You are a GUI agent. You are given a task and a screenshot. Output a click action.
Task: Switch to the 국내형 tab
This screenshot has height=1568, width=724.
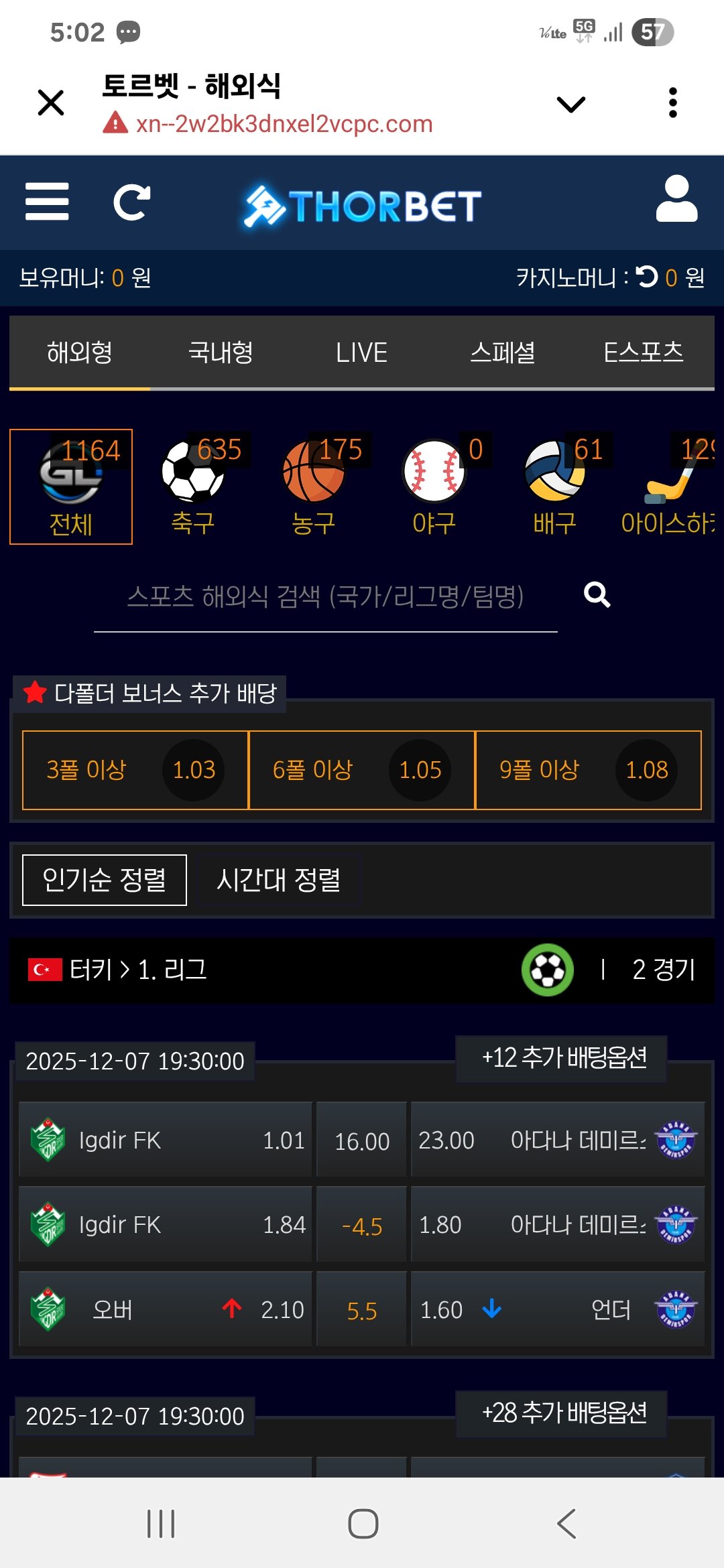[x=221, y=352]
